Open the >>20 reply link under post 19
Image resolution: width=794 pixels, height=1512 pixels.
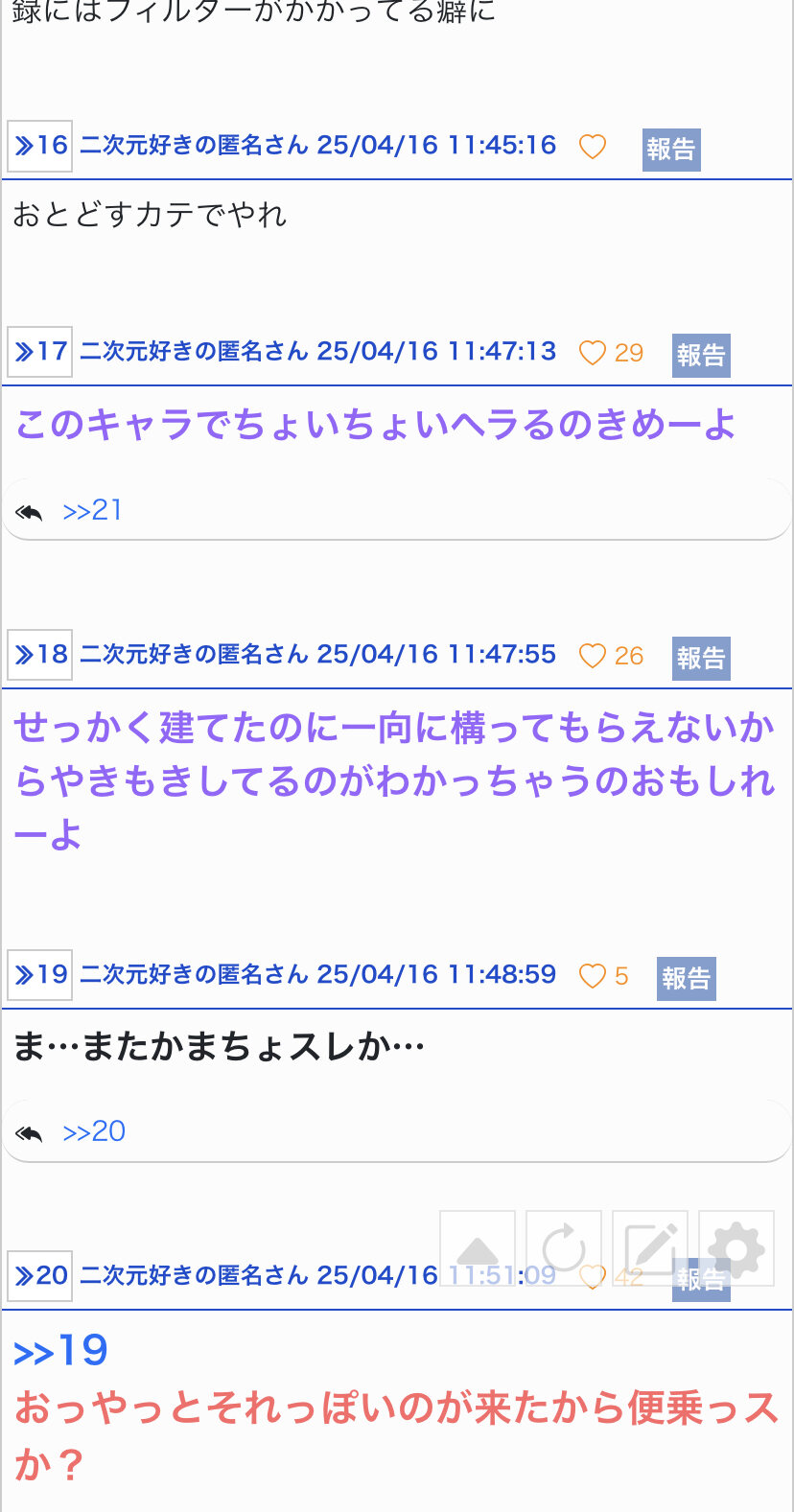[94, 1131]
